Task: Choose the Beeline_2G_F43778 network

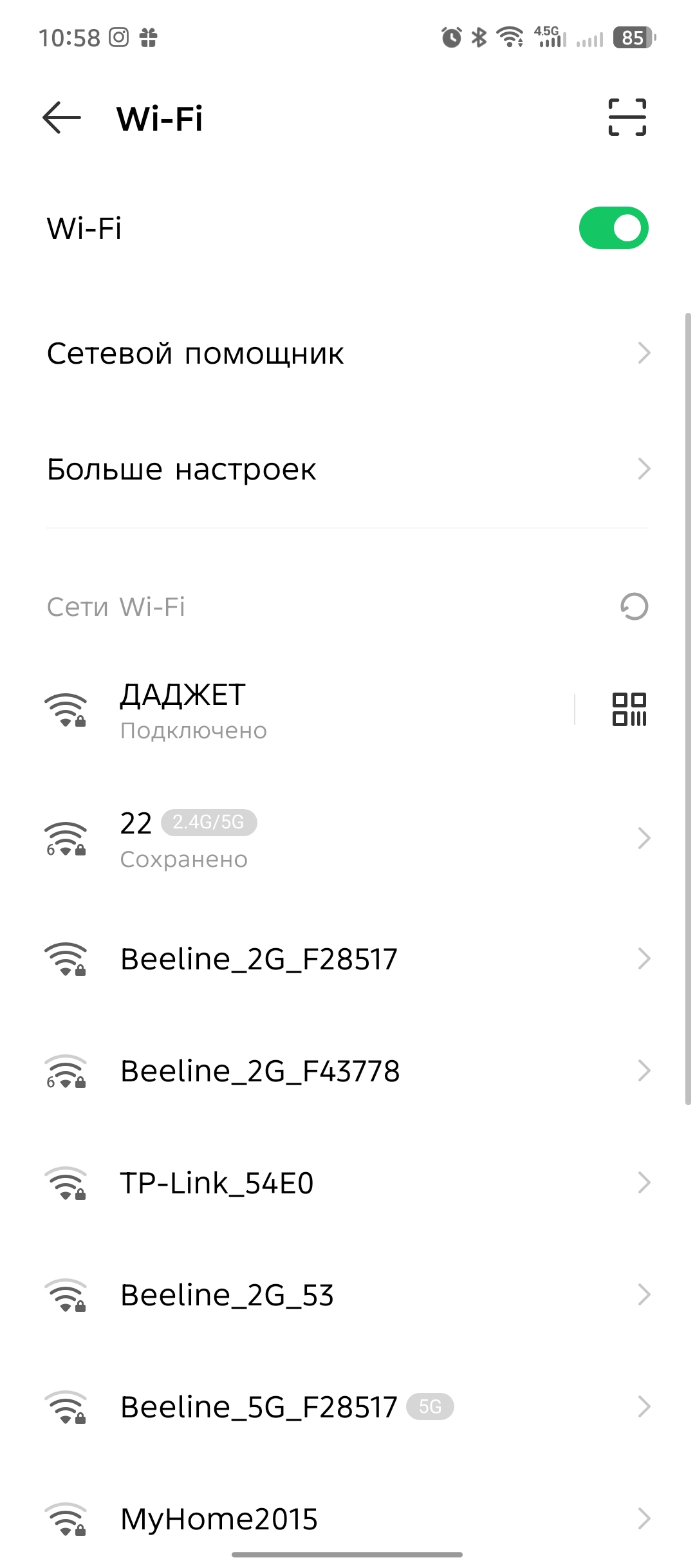Action: click(x=347, y=1071)
